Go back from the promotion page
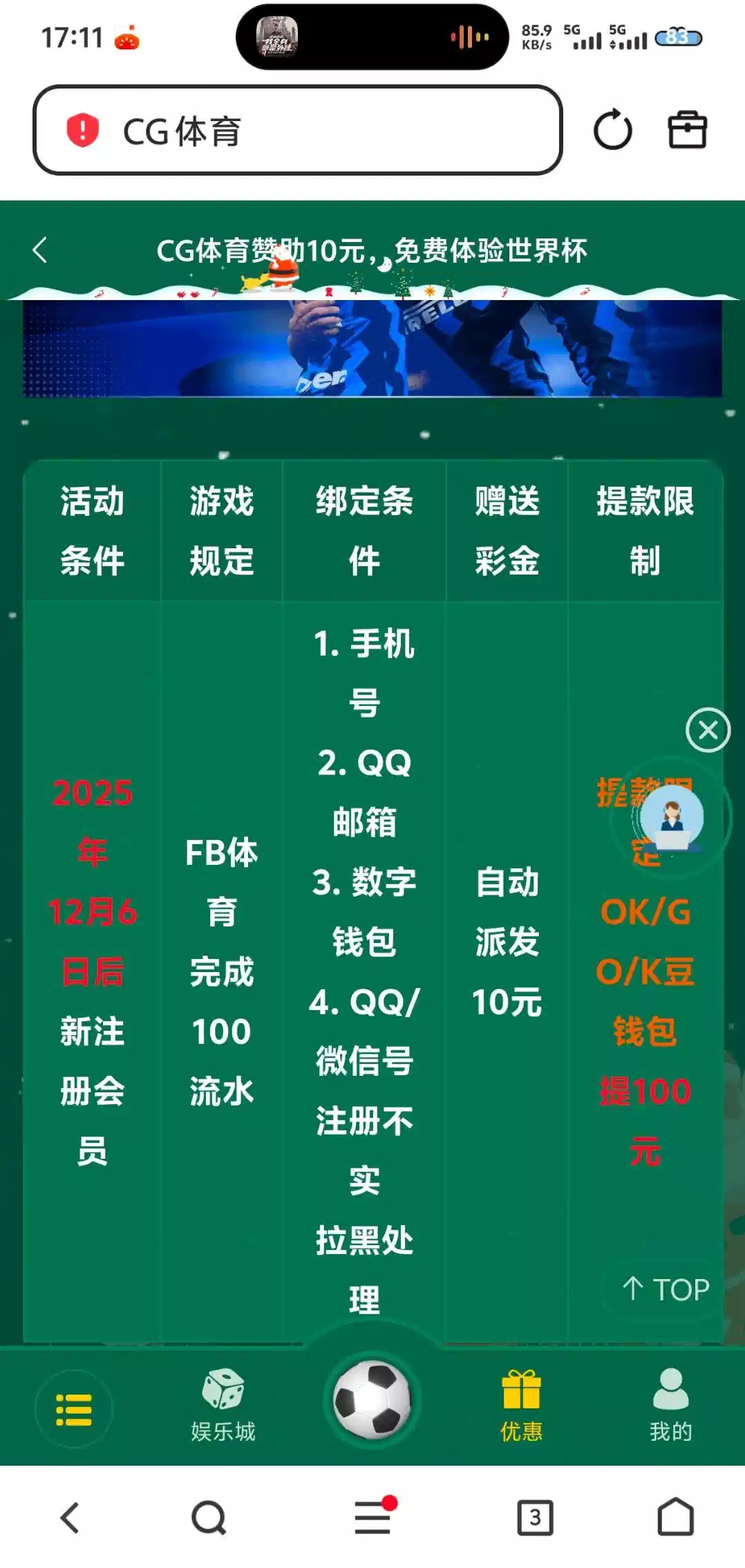 [x=40, y=250]
